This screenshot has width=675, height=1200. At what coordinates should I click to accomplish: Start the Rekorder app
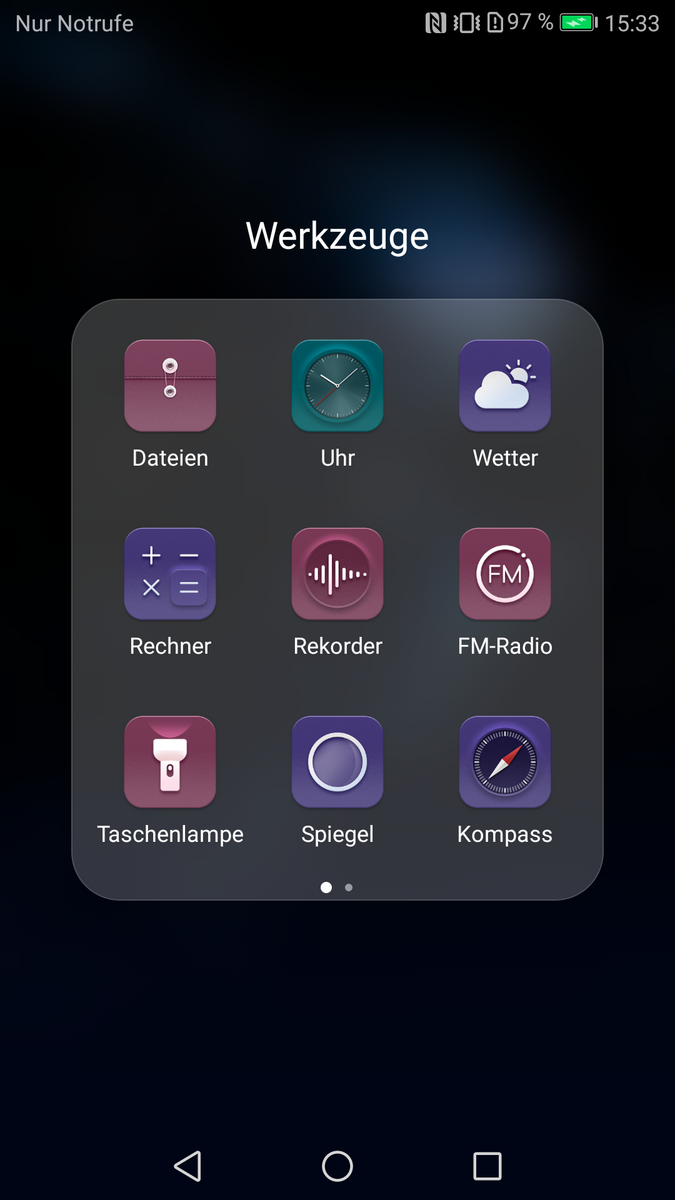click(x=337, y=574)
